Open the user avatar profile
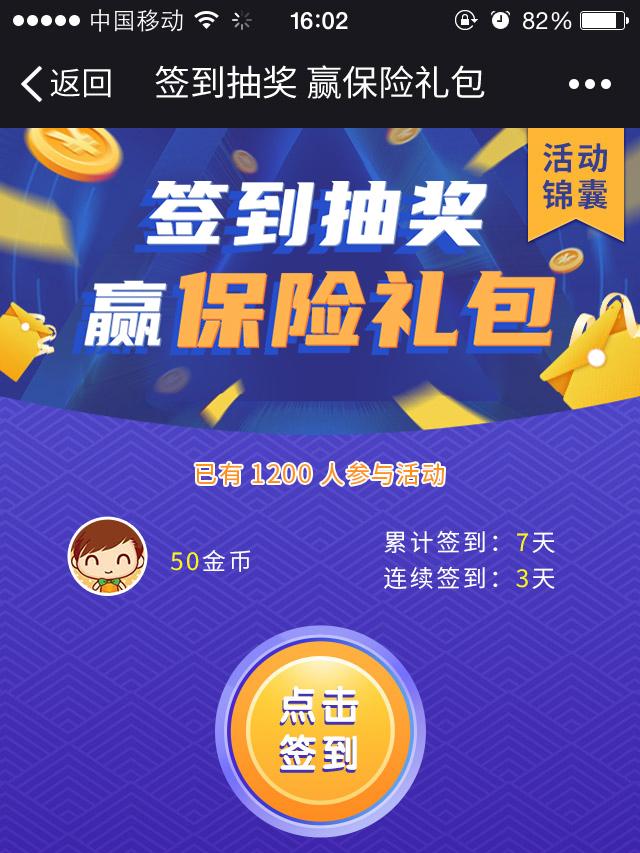Image resolution: width=640 pixels, height=853 pixels. (x=107, y=557)
